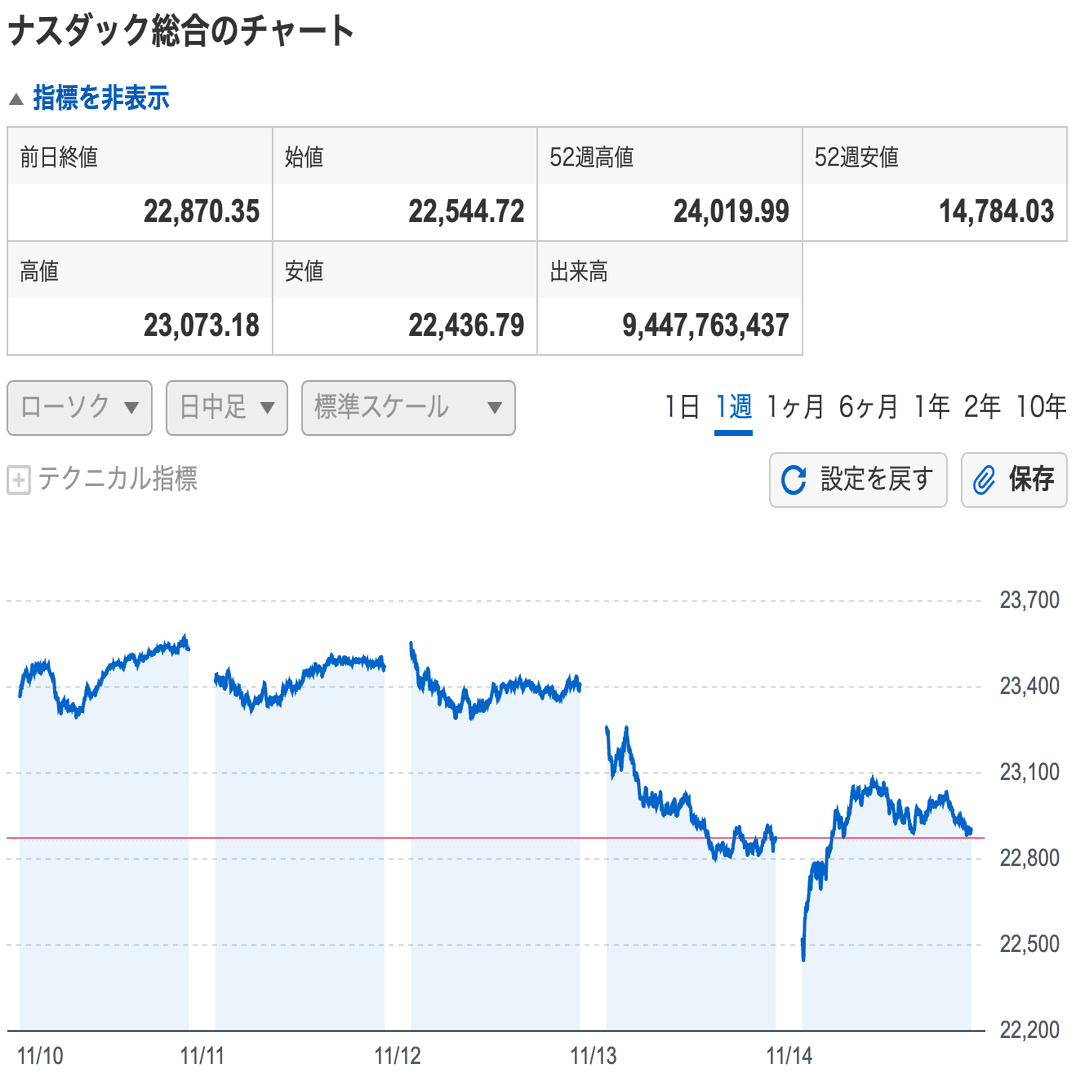
Task: Switch chart range to 10年
Action: [1041, 407]
